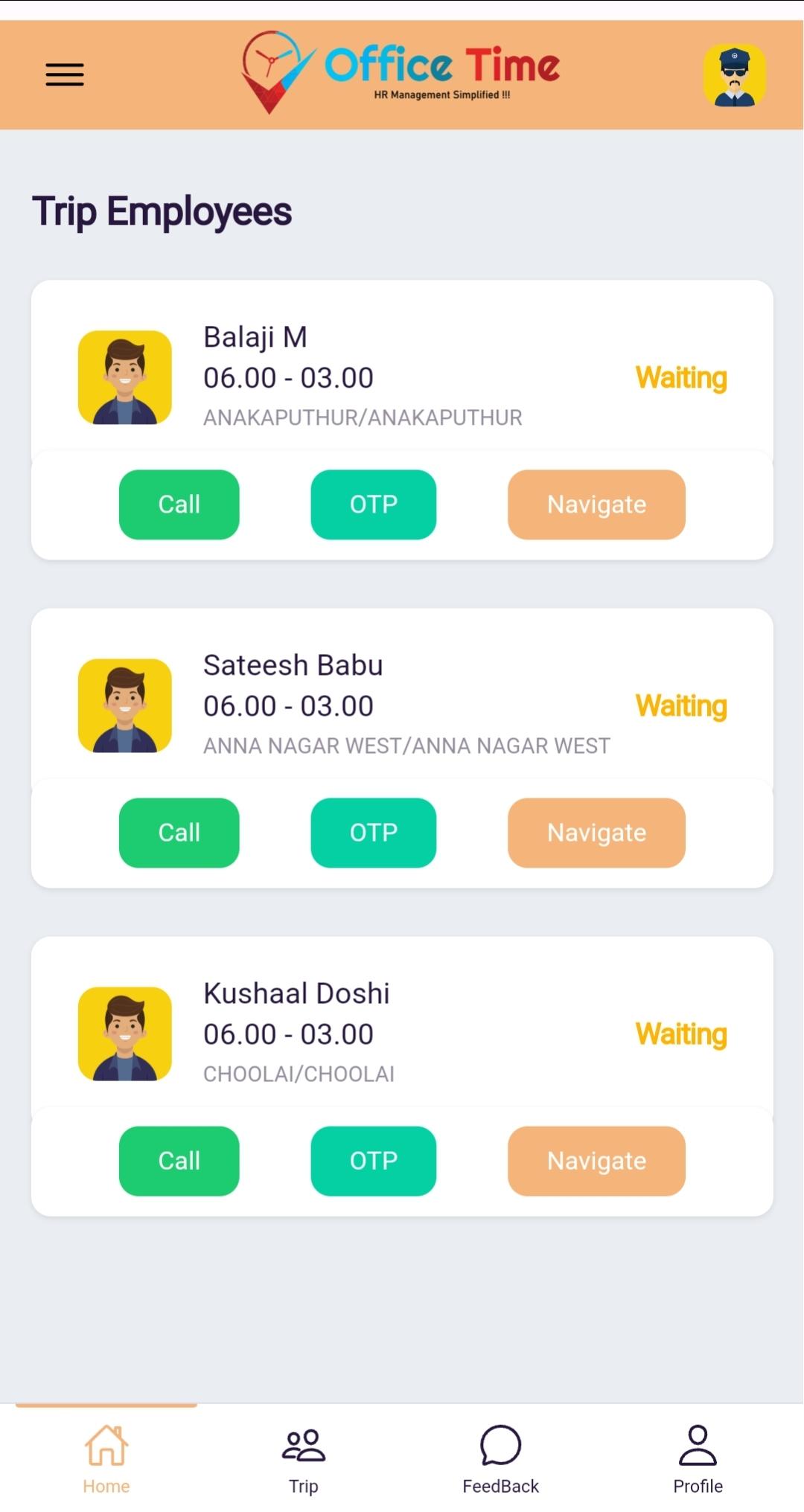804x1512 pixels.
Task: Tap OTP on Kushaal Doshi's card
Action: point(374,1161)
